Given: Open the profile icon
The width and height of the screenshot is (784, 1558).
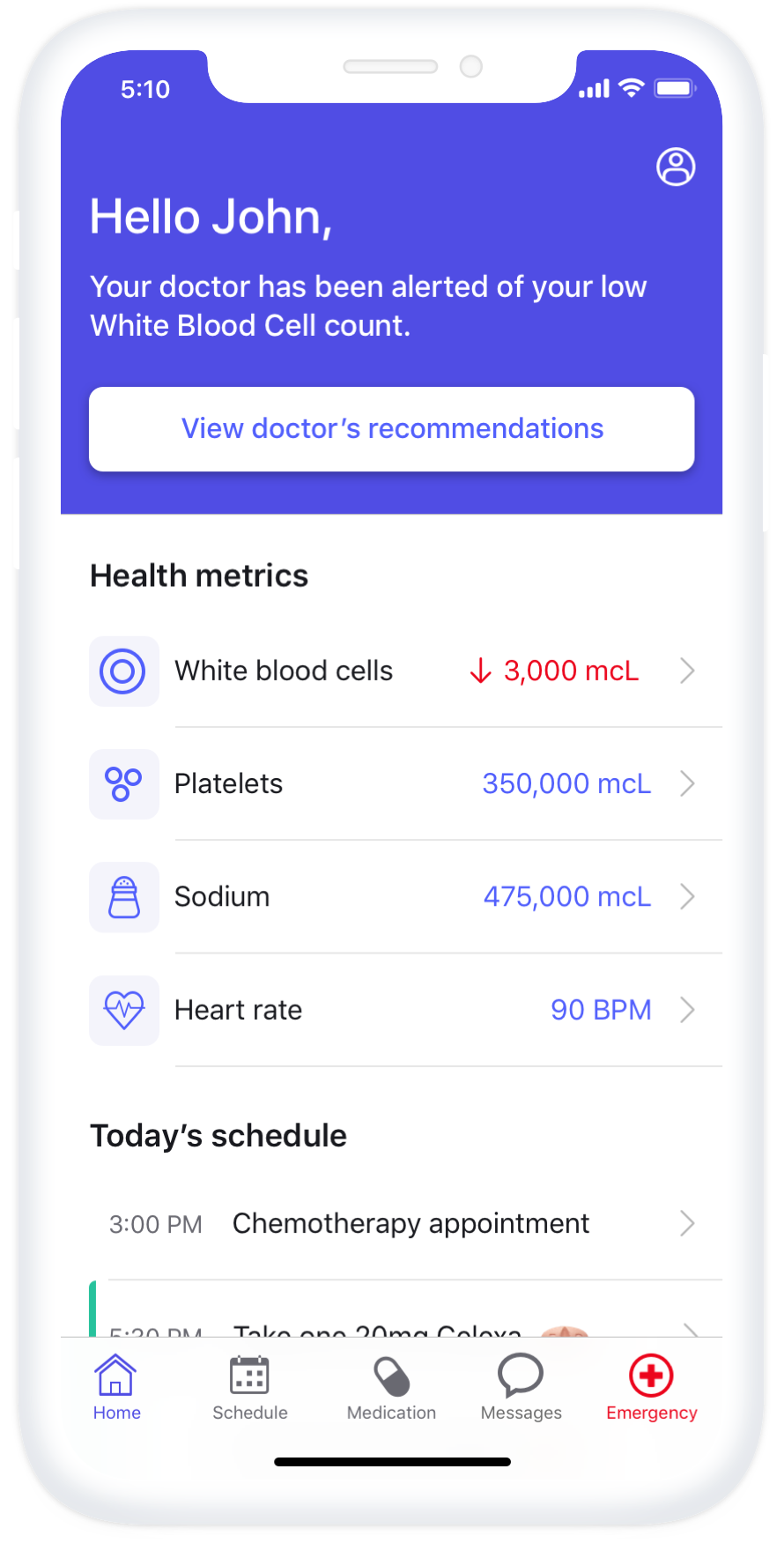Looking at the screenshot, I should [676, 167].
